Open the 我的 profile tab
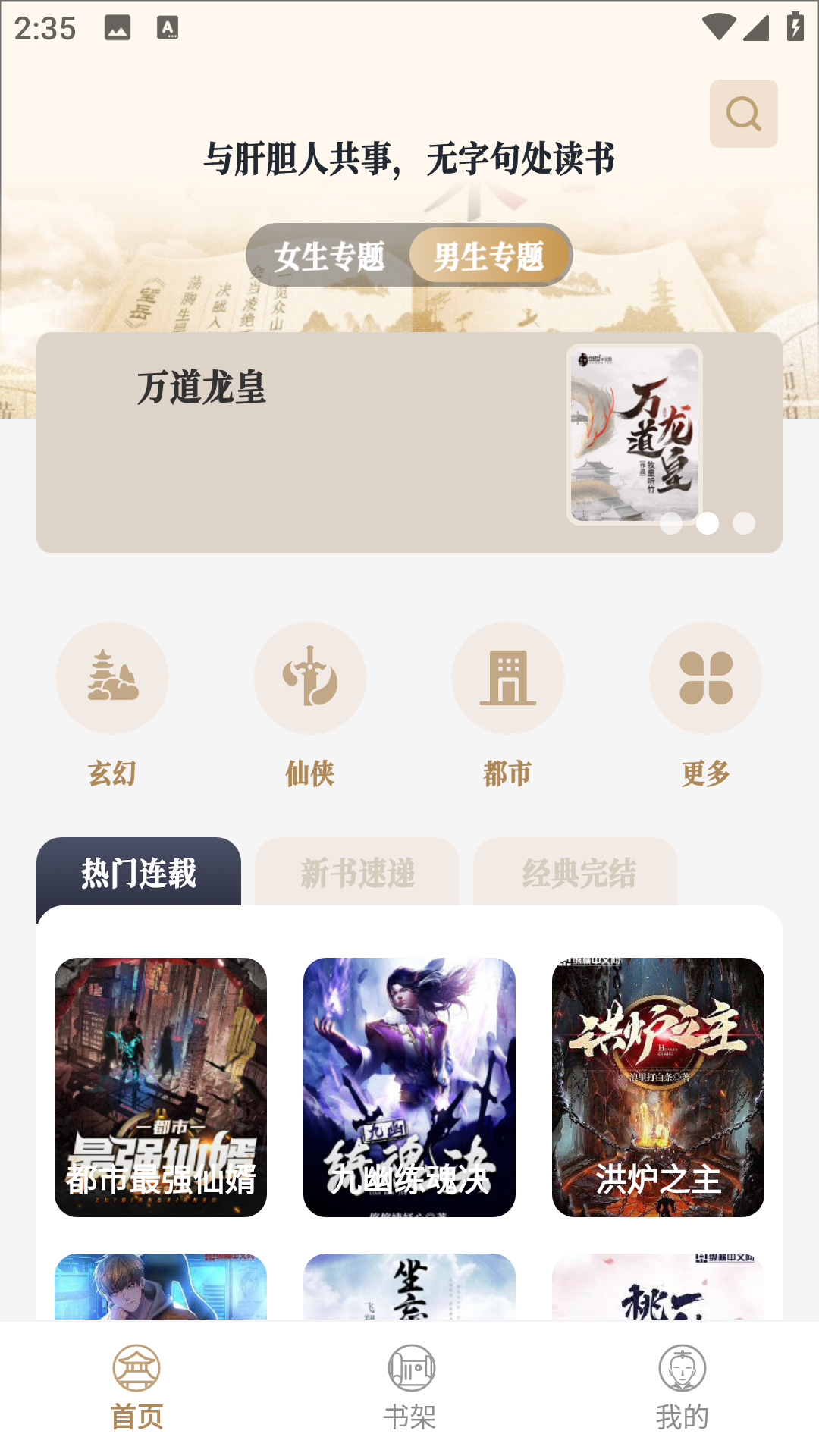Viewport: 819px width, 1456px height. tap(682, 1388)
